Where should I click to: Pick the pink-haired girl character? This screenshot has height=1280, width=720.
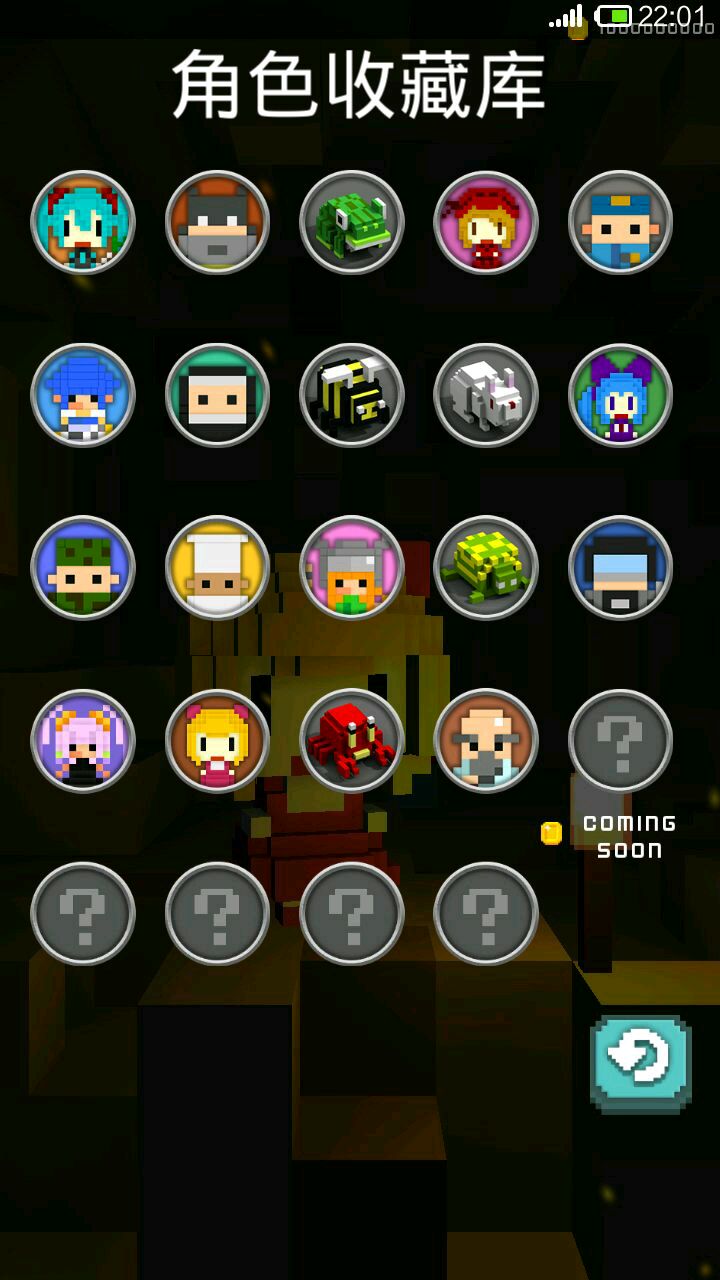pos(83,740)
